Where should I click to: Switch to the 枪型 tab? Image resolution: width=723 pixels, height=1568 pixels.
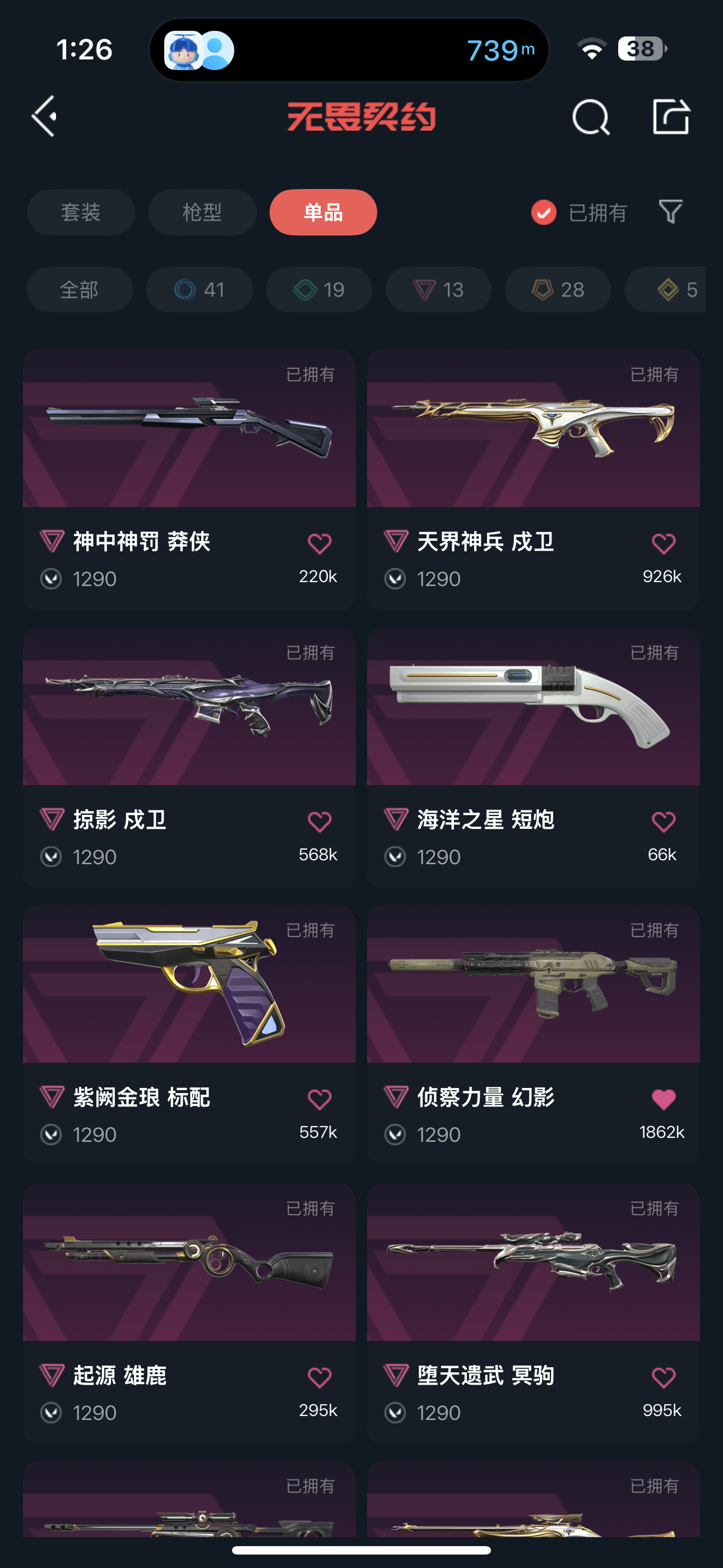point(202,212)
